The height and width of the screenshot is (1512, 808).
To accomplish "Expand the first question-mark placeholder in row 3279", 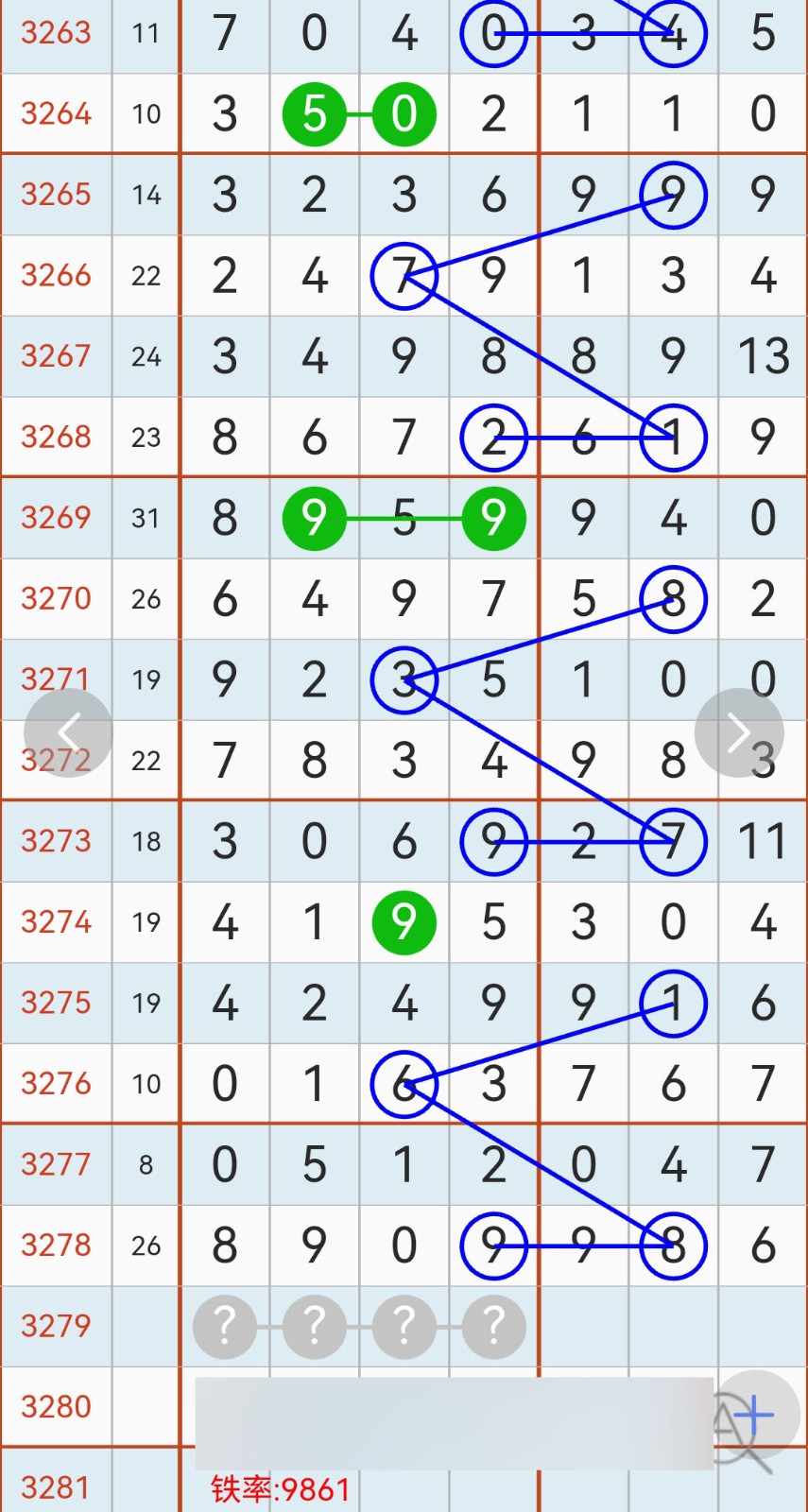I will point(225,1327).
